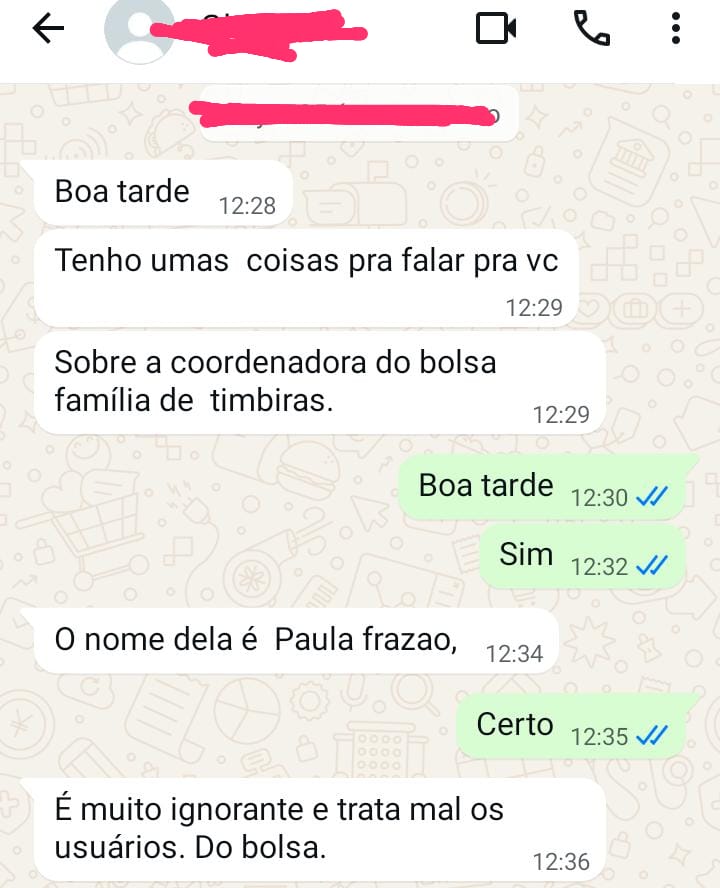Viewport: 720px width, 888px height.
Task: Go back to the chat list
Action: click(x=48, y=30)
